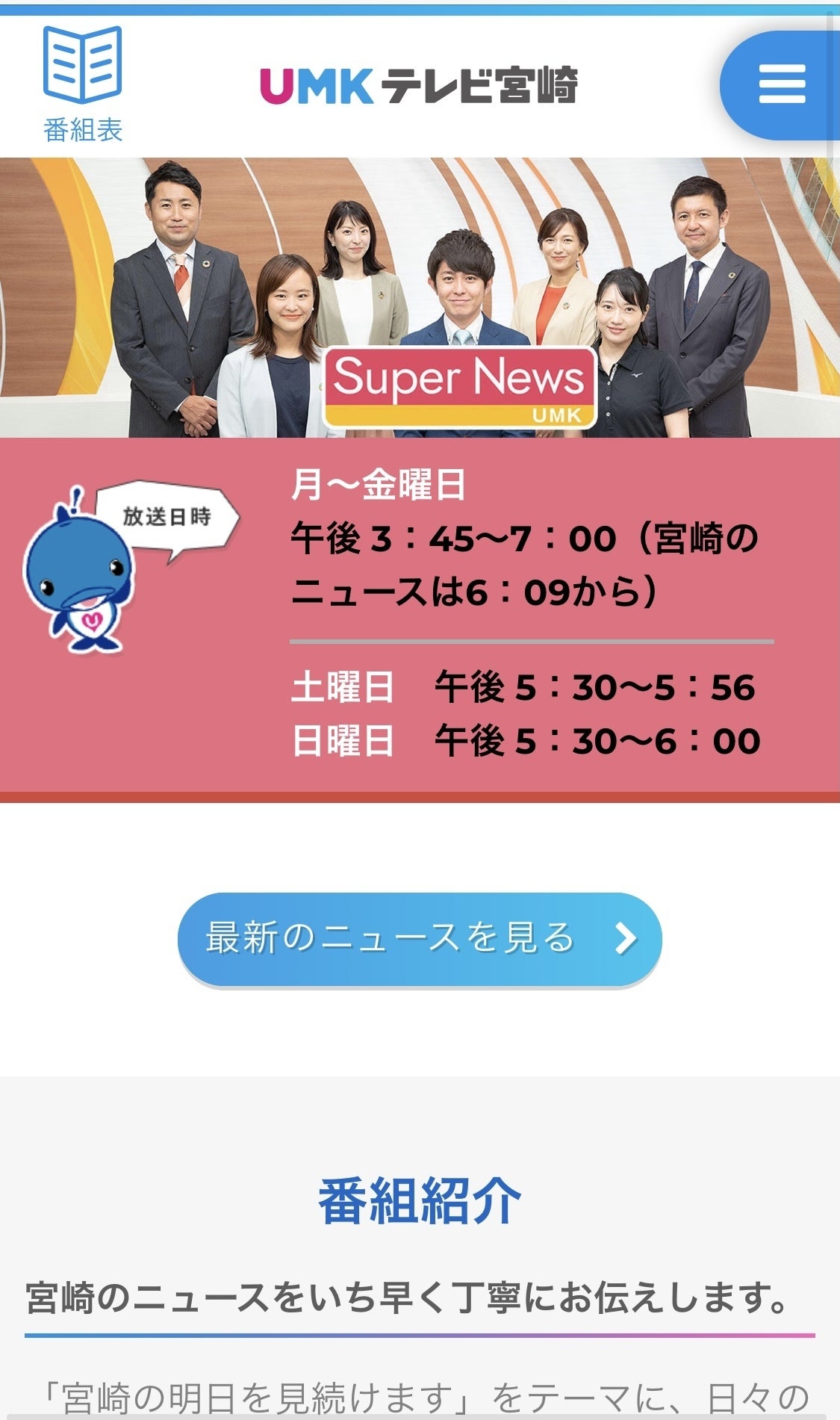Image resolution: width=840 pixels, height=1420 pixels.
Task: Open the 番組表 program guide
Action: click(82, 84)
